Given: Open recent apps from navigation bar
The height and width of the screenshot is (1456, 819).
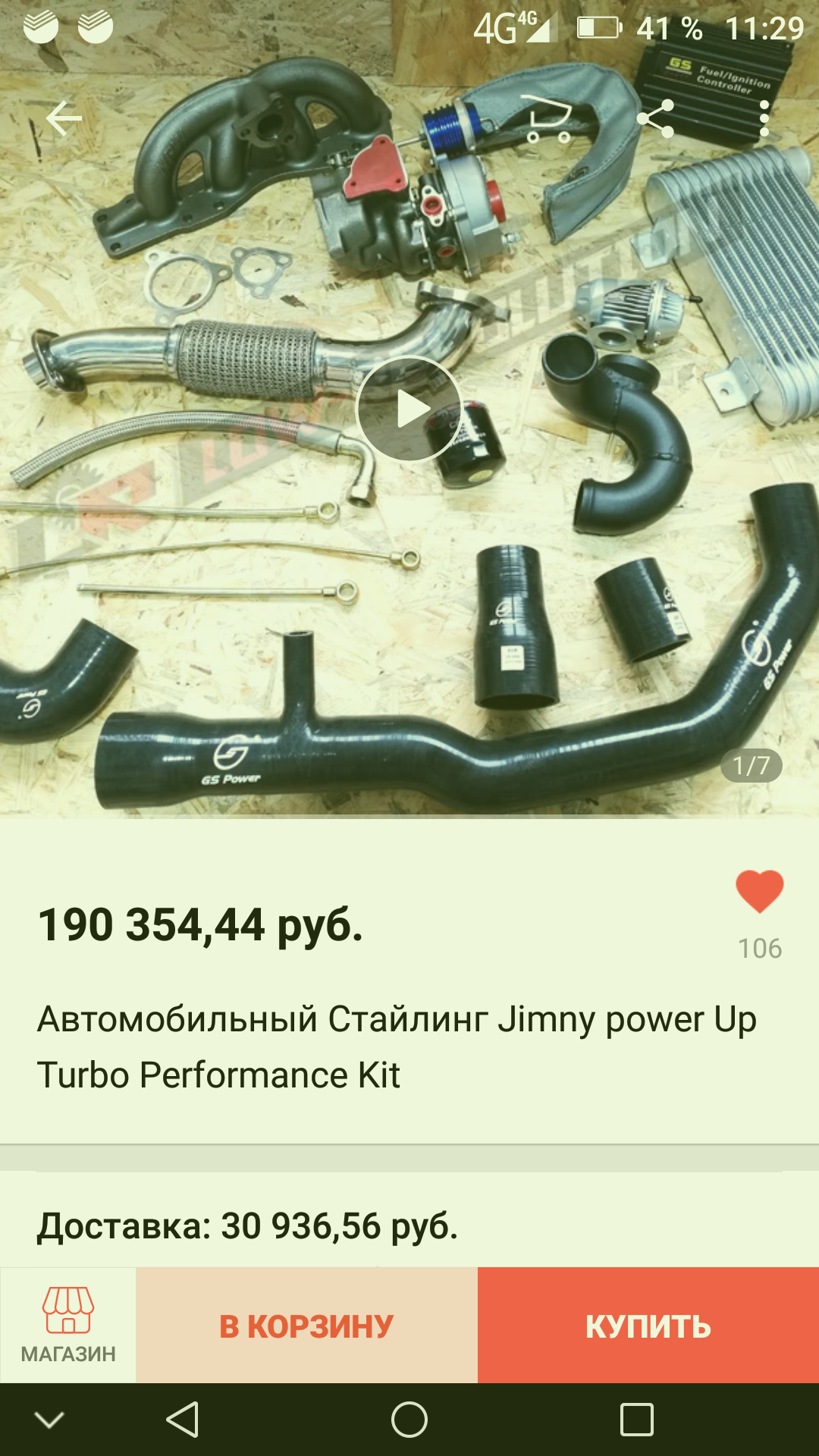Looking at the screenshot, I should (637, 1420).
